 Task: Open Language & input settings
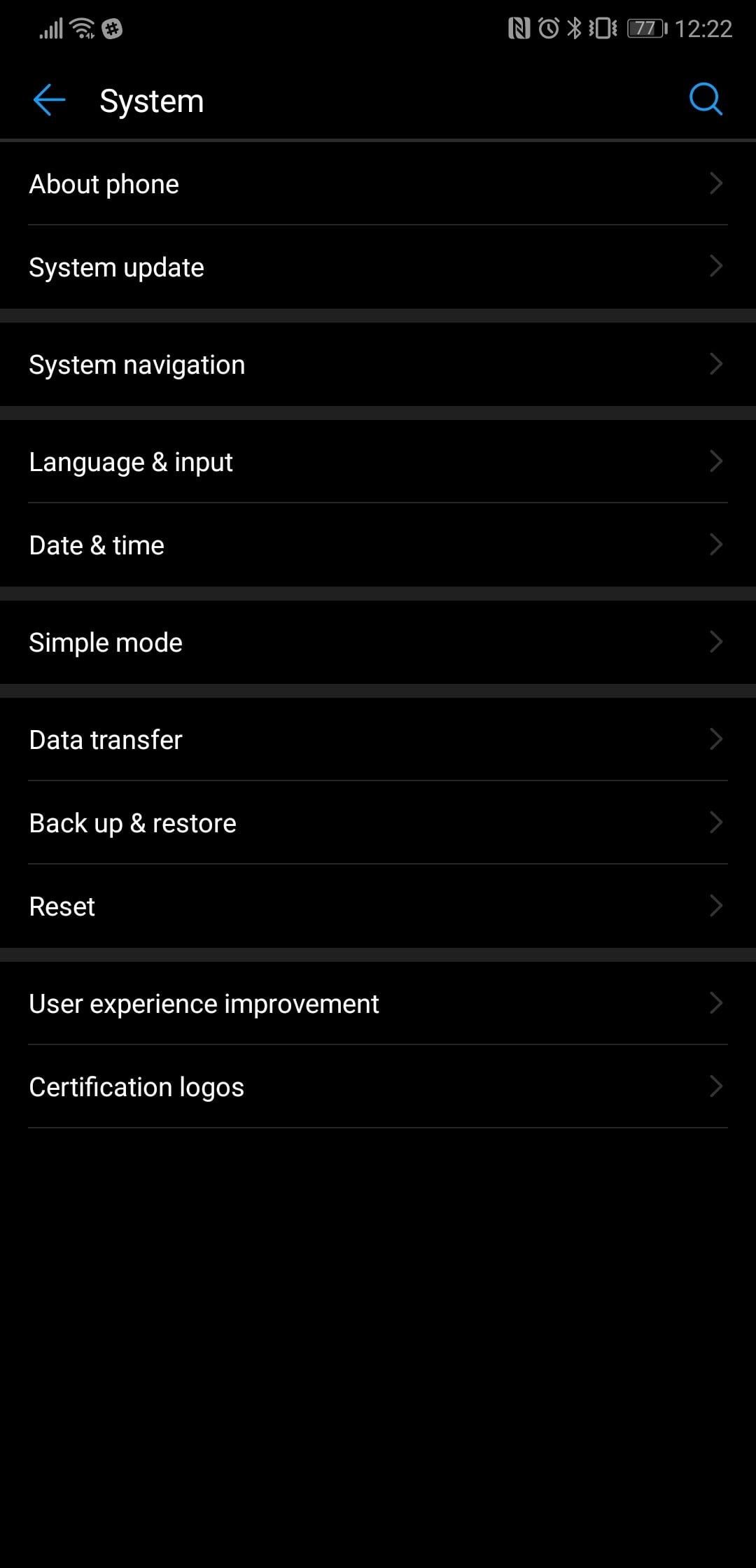[378, 462]
